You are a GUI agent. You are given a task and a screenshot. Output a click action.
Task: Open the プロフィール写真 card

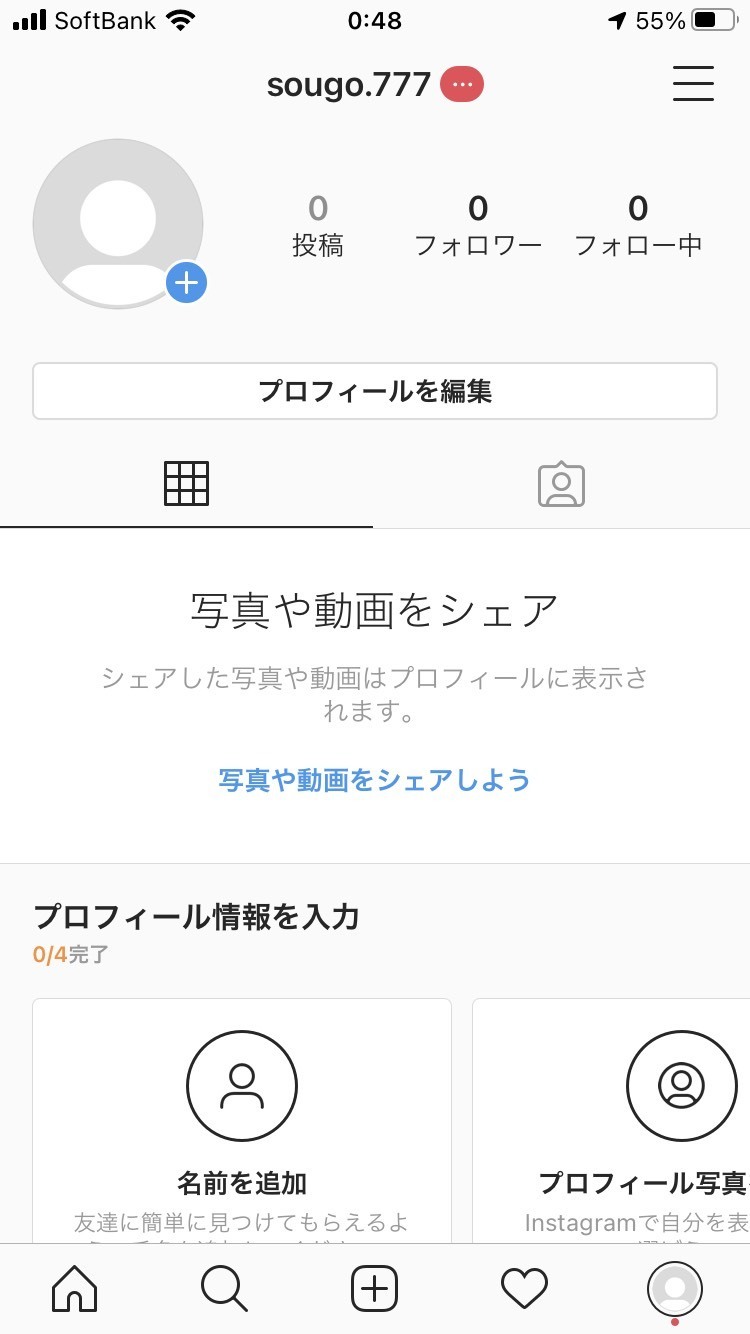point(640,1120)
